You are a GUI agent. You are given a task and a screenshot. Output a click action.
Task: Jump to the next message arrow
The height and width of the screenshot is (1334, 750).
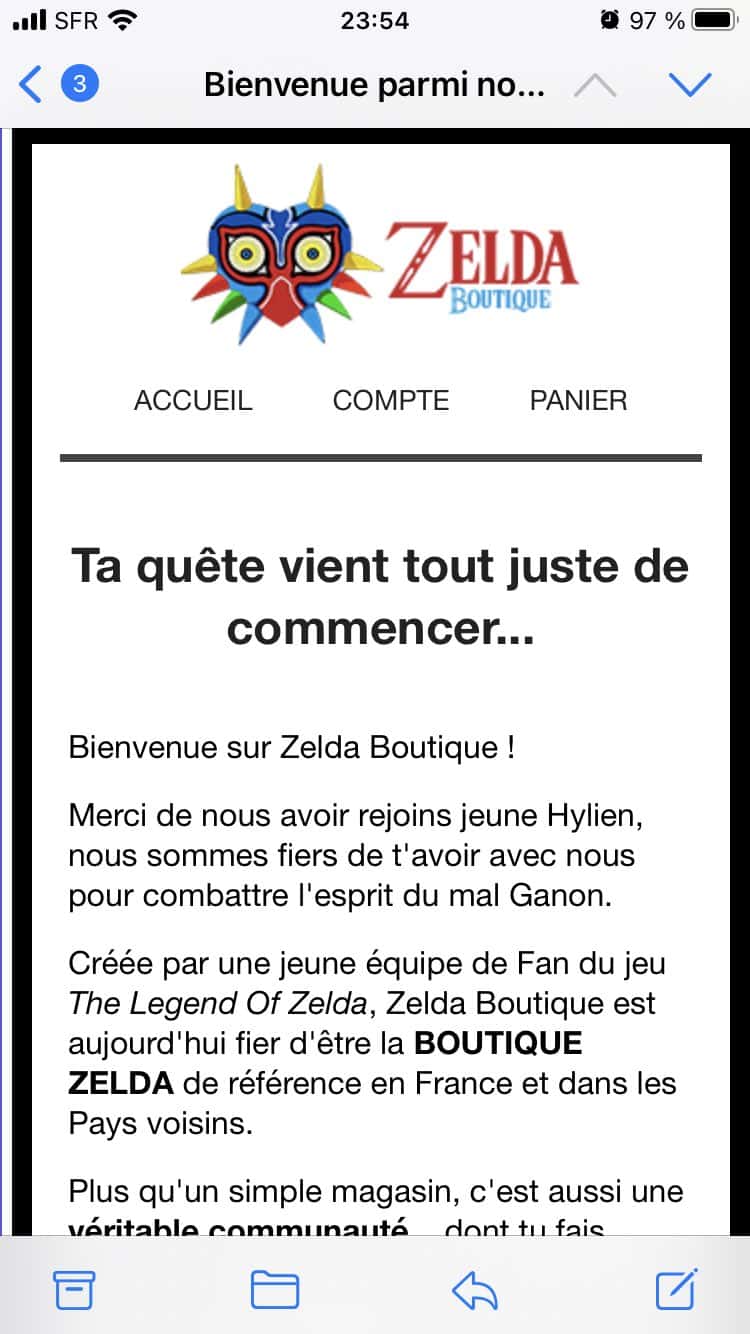coord(689,85)
